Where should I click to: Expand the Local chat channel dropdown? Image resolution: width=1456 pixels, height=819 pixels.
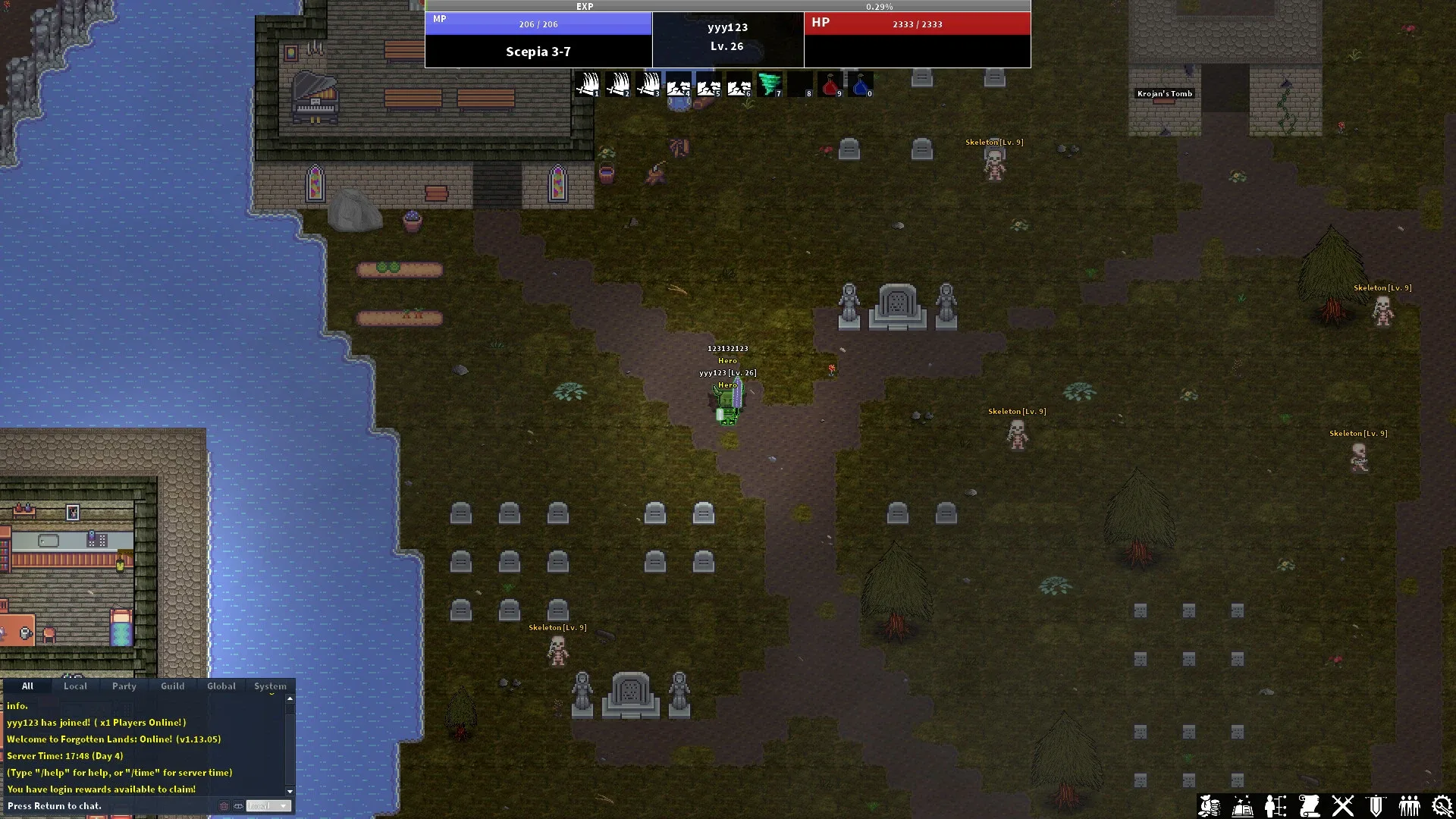pos(268,806)
